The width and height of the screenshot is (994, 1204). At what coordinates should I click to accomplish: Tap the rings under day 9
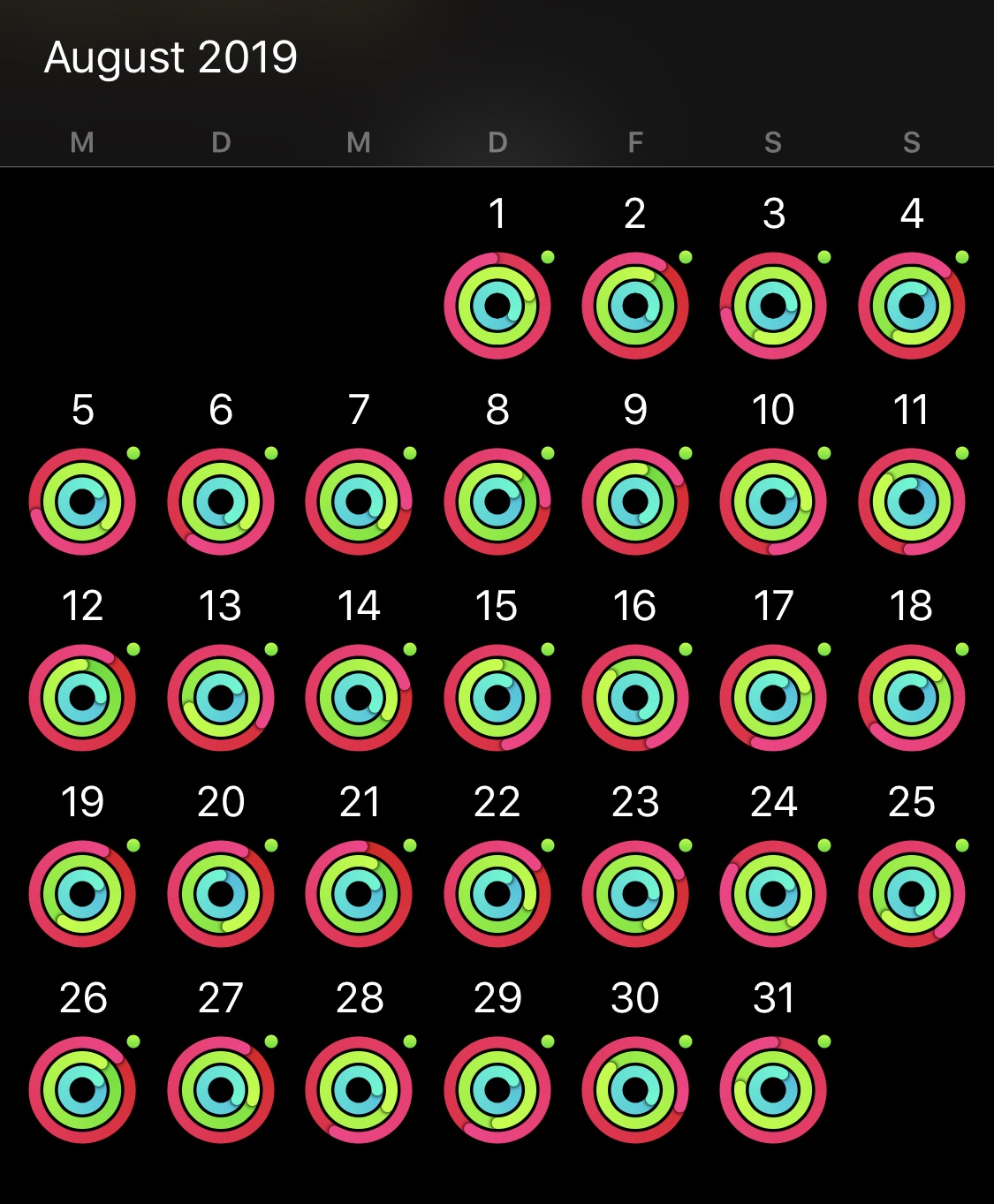click(635, 502)
